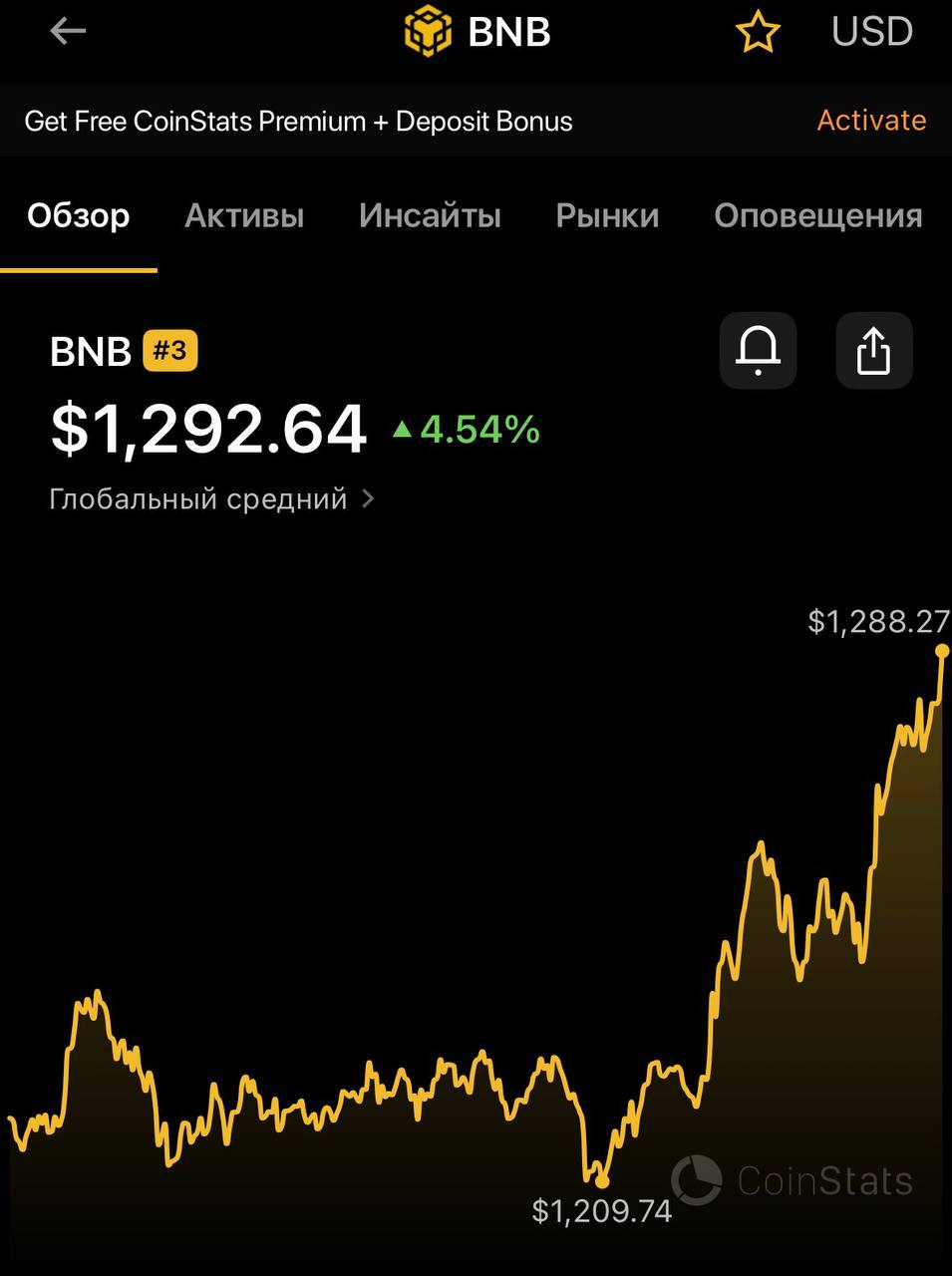952x1276 pixels.
Task: Add BNB to favorites with star
Action: pos(758,33)
